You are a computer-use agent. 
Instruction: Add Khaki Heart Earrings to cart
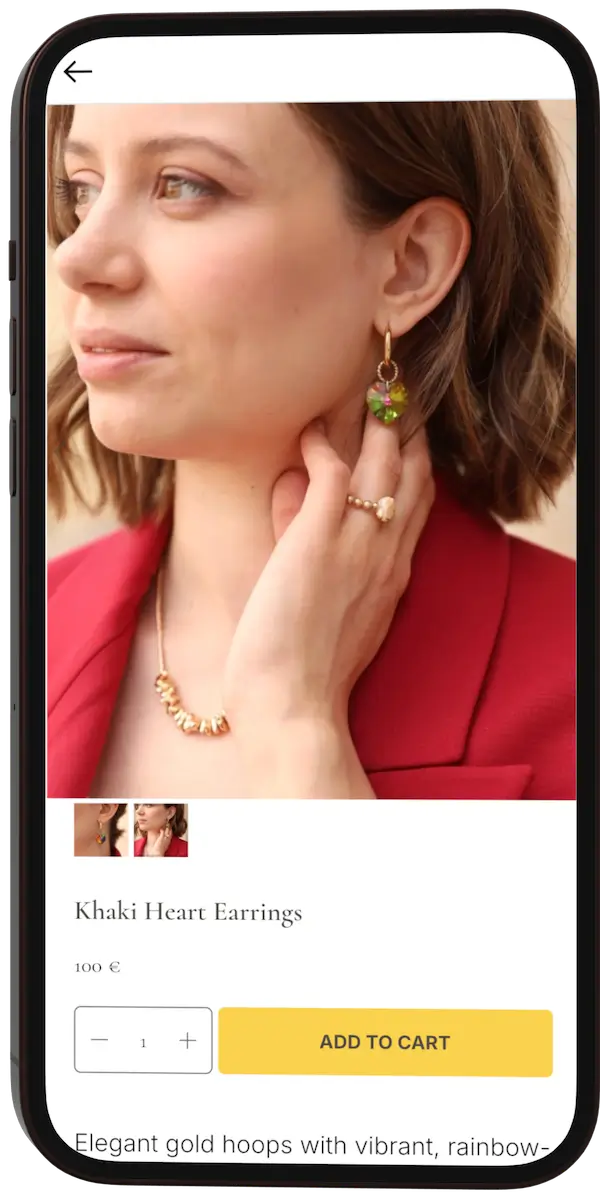[x=385, y=1042]
